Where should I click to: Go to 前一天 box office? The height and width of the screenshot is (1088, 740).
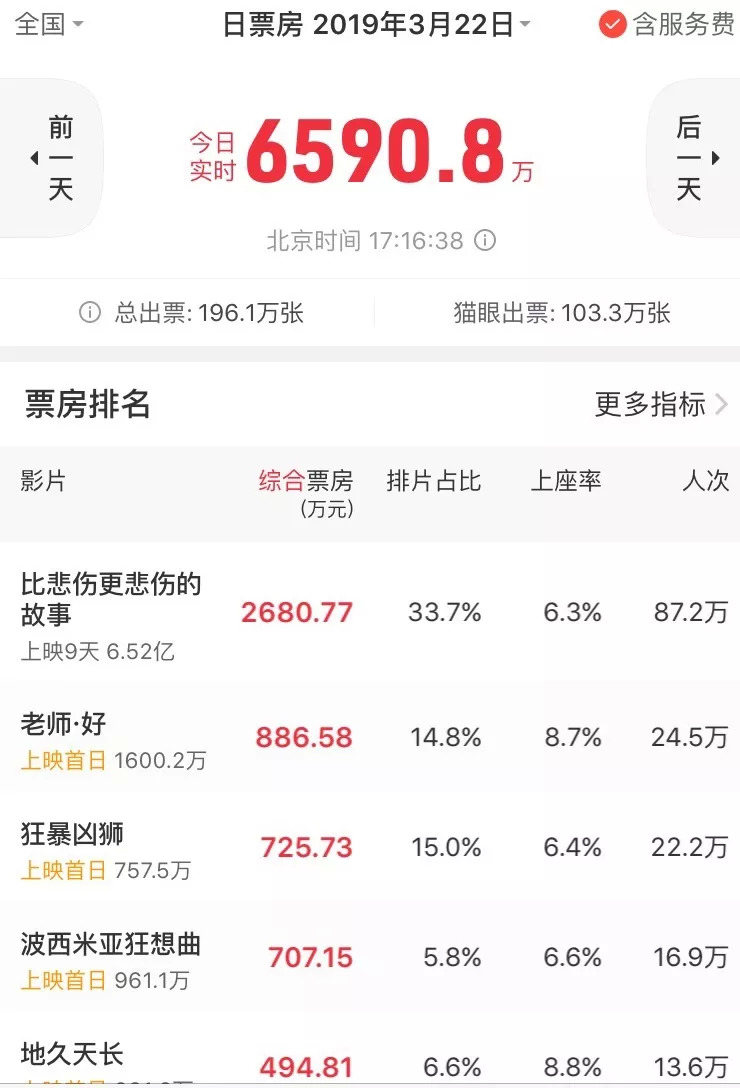coord(57,158)
